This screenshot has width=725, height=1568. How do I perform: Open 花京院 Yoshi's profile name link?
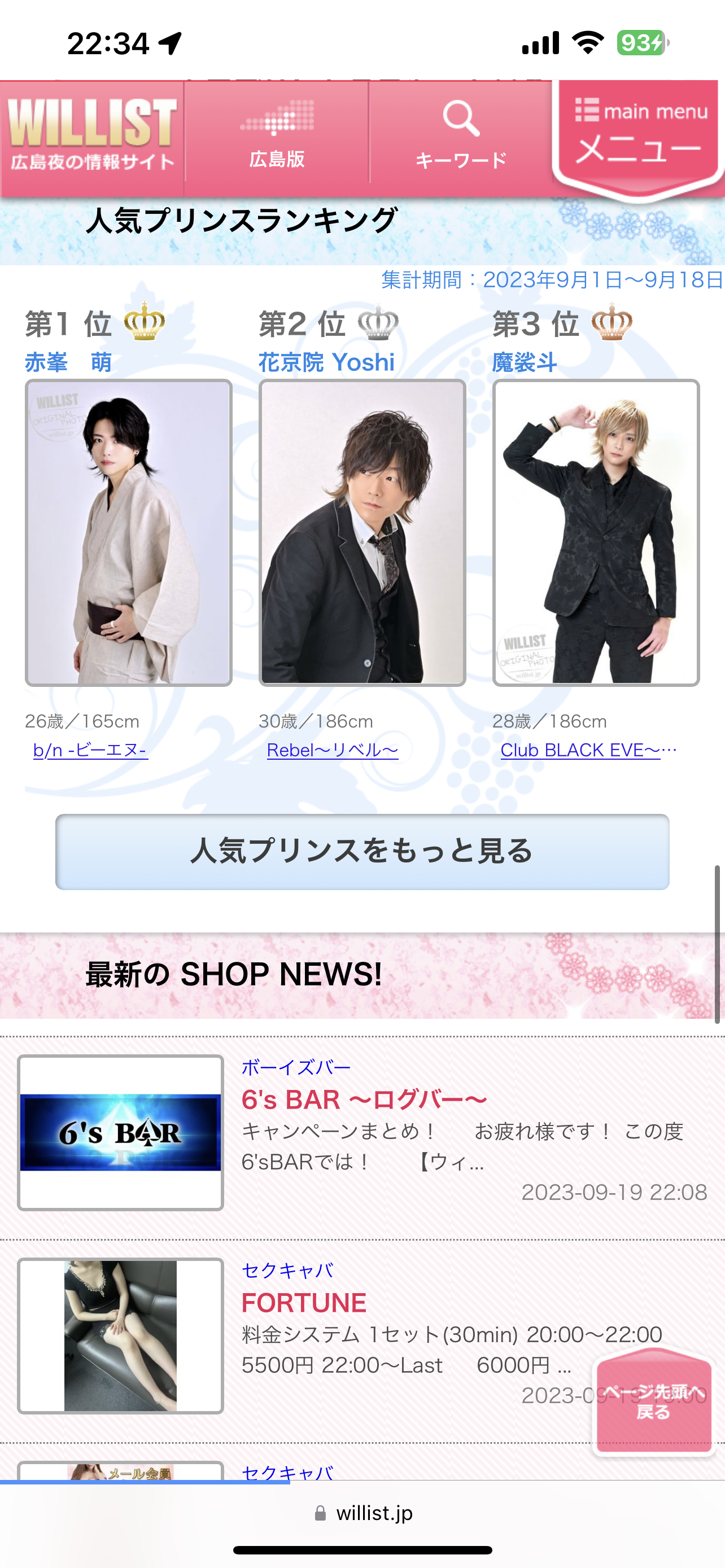tap(326, 362)
